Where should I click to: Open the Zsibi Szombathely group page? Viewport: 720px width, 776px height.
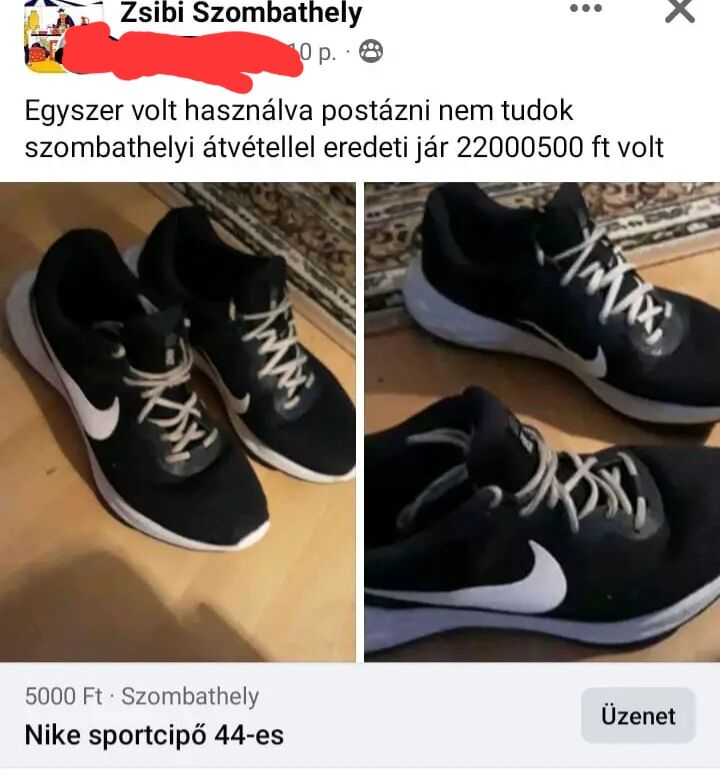point(241,14)
